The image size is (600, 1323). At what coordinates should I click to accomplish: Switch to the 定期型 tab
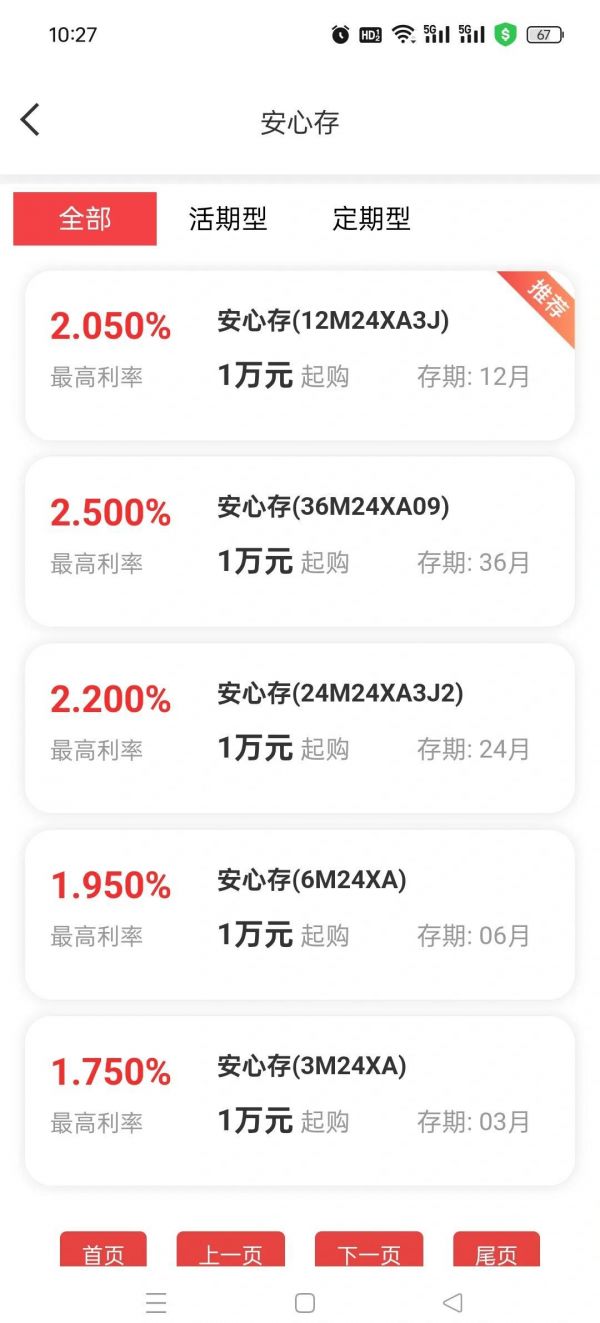[x=371, y=218]
